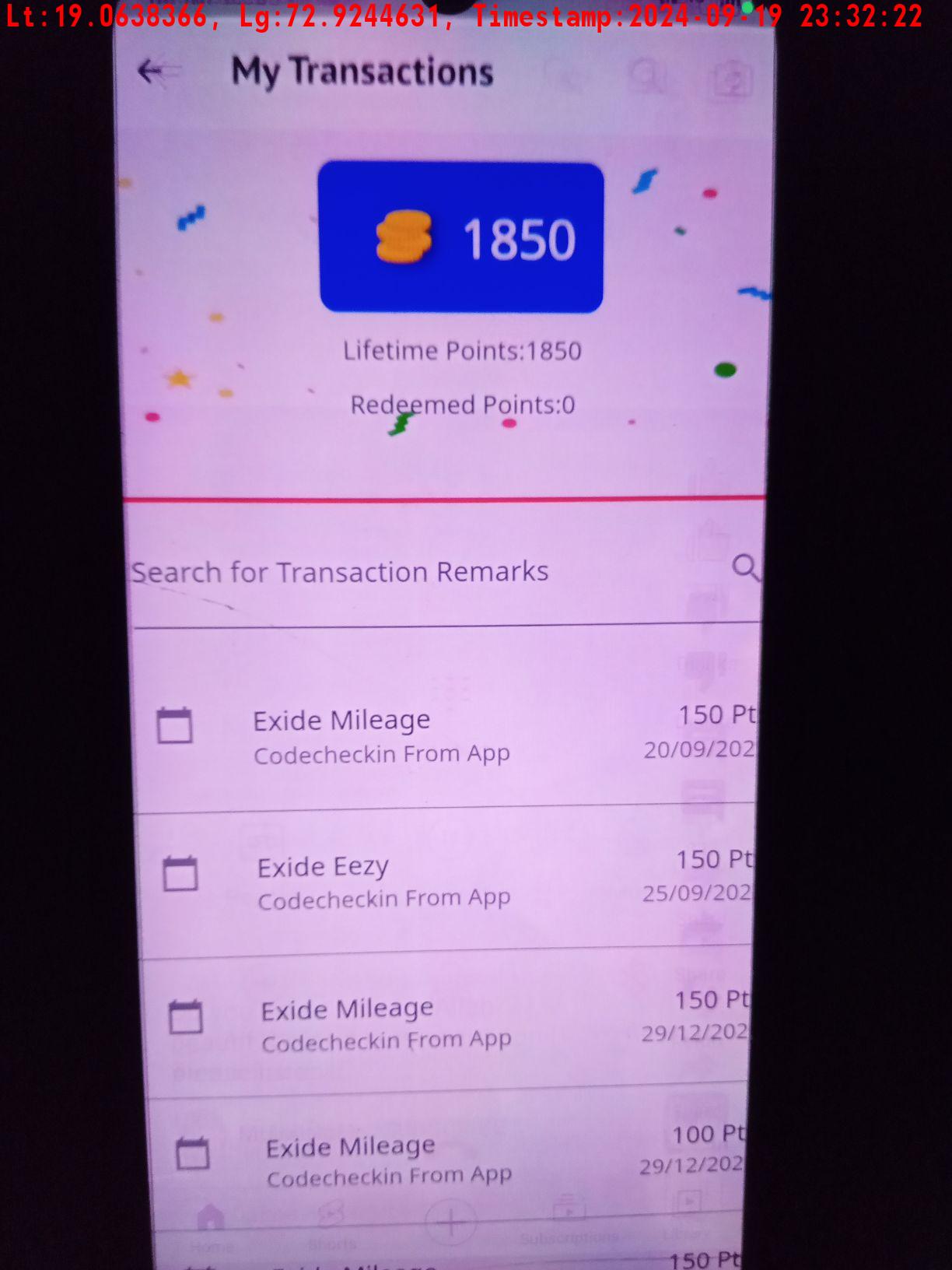Open Exide Mileage transaction dated 20/09
The image size is (952, 1270).
click(x=444, y=735)
